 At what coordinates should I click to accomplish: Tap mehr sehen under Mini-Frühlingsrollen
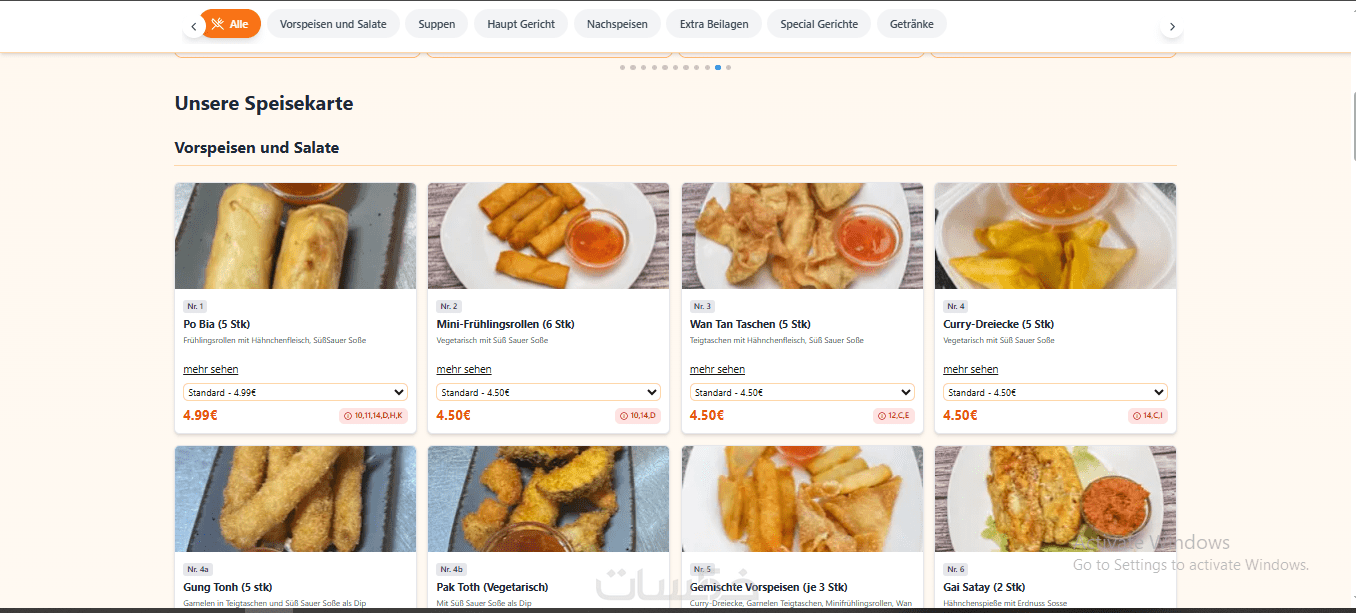click(464, 369)
